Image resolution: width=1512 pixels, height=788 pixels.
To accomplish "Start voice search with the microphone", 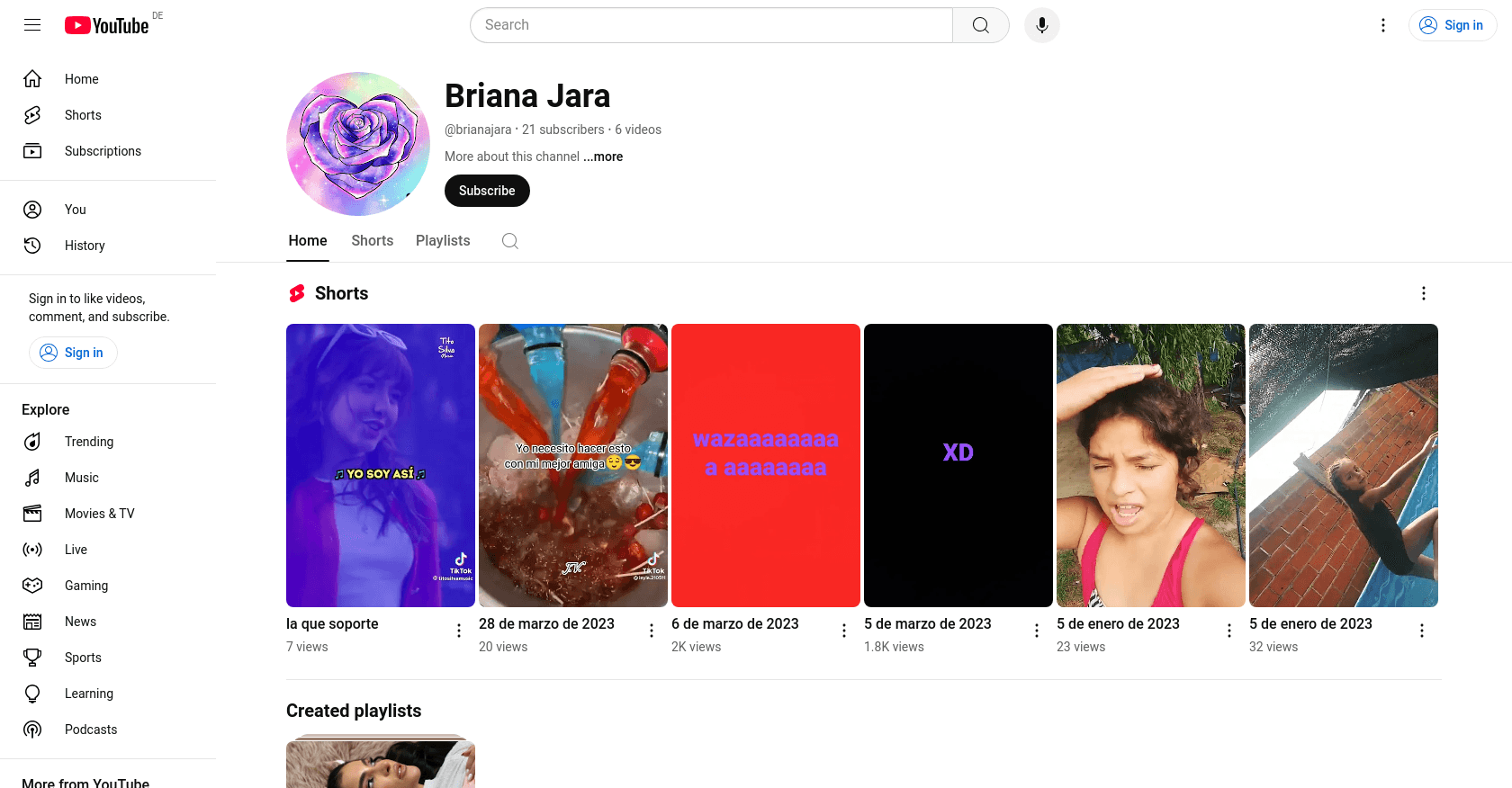I will point(1041,25).
